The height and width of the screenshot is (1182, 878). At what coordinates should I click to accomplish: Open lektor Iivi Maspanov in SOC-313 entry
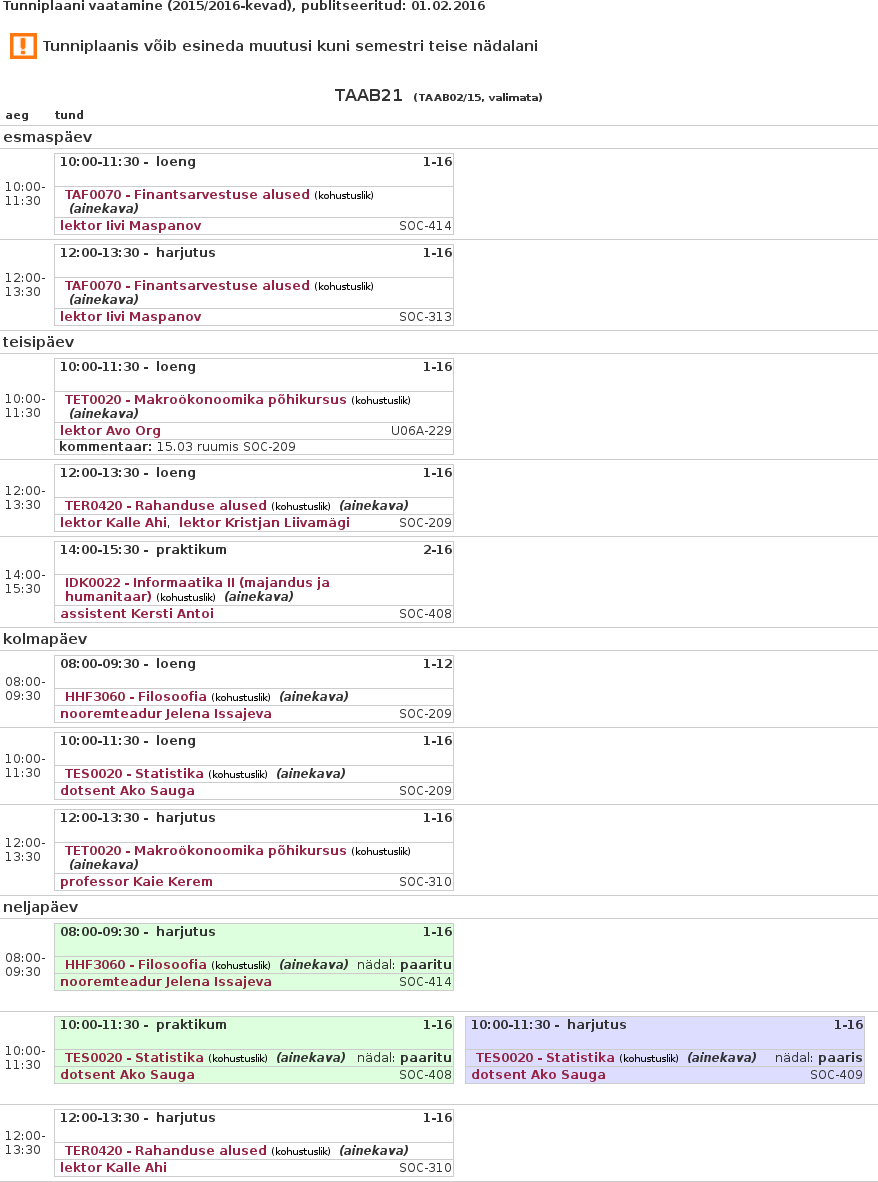point(130,316)
